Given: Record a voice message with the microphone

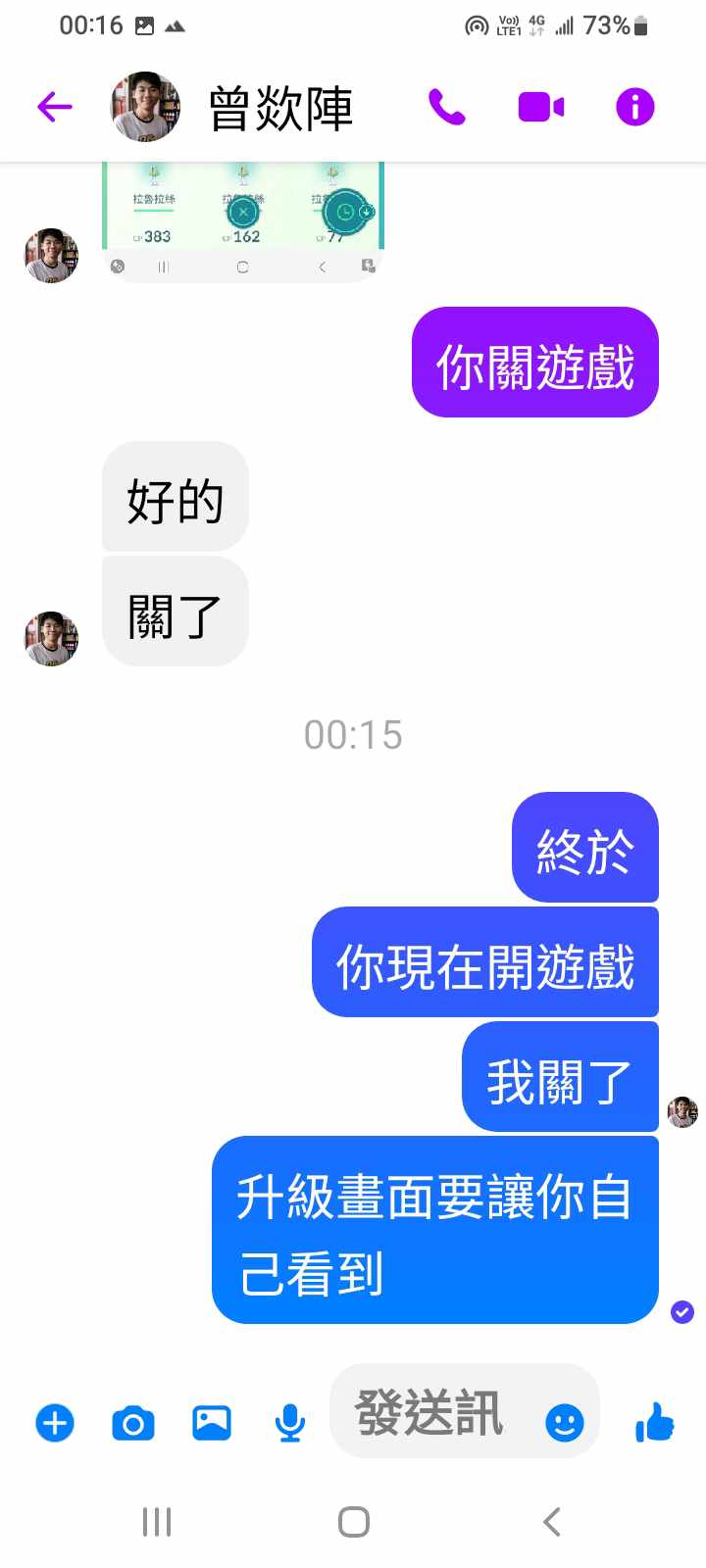Looking at the screenshot, I should tap(289, 1422).
